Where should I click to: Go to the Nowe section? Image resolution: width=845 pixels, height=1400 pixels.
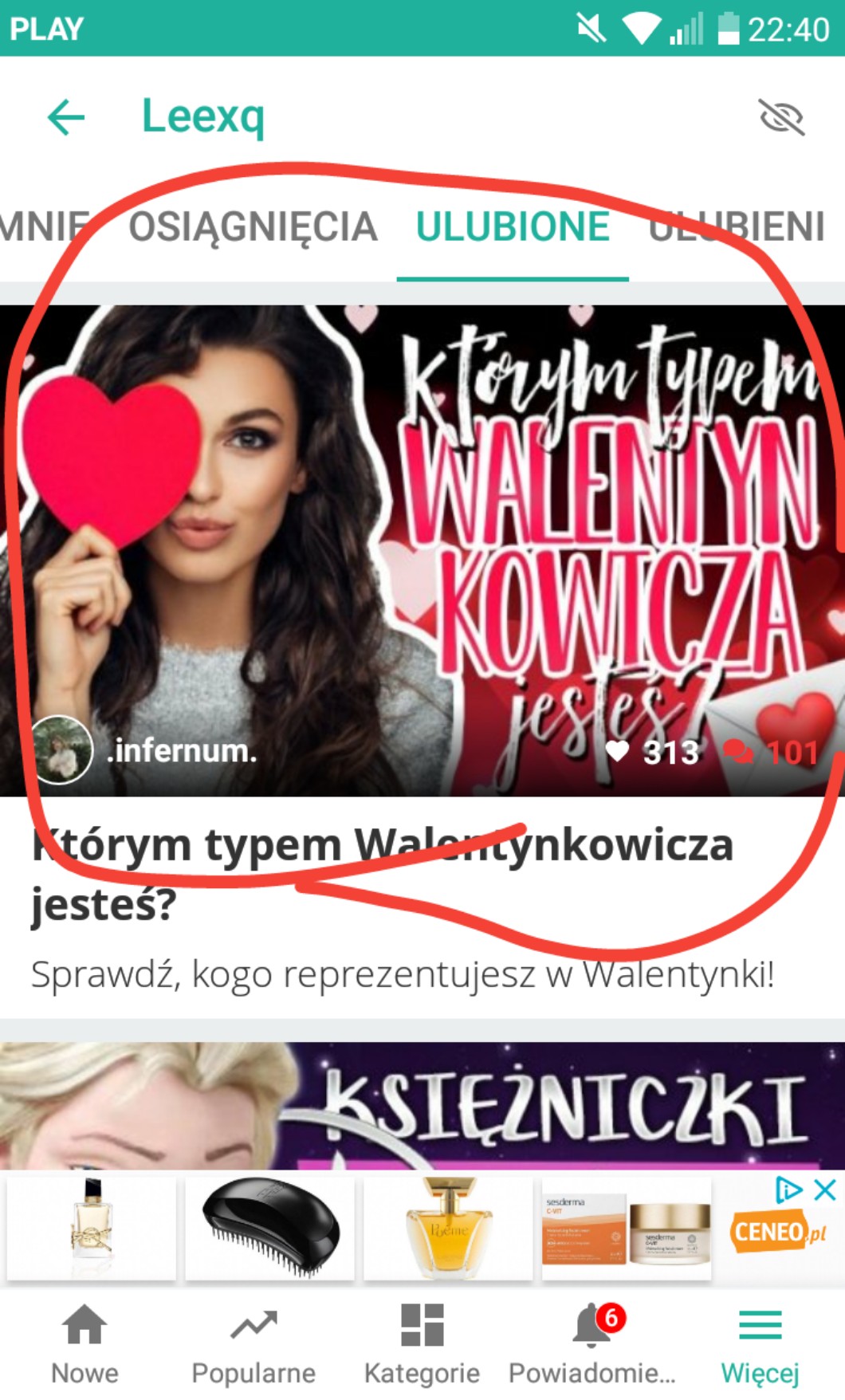coord(84,1344)
